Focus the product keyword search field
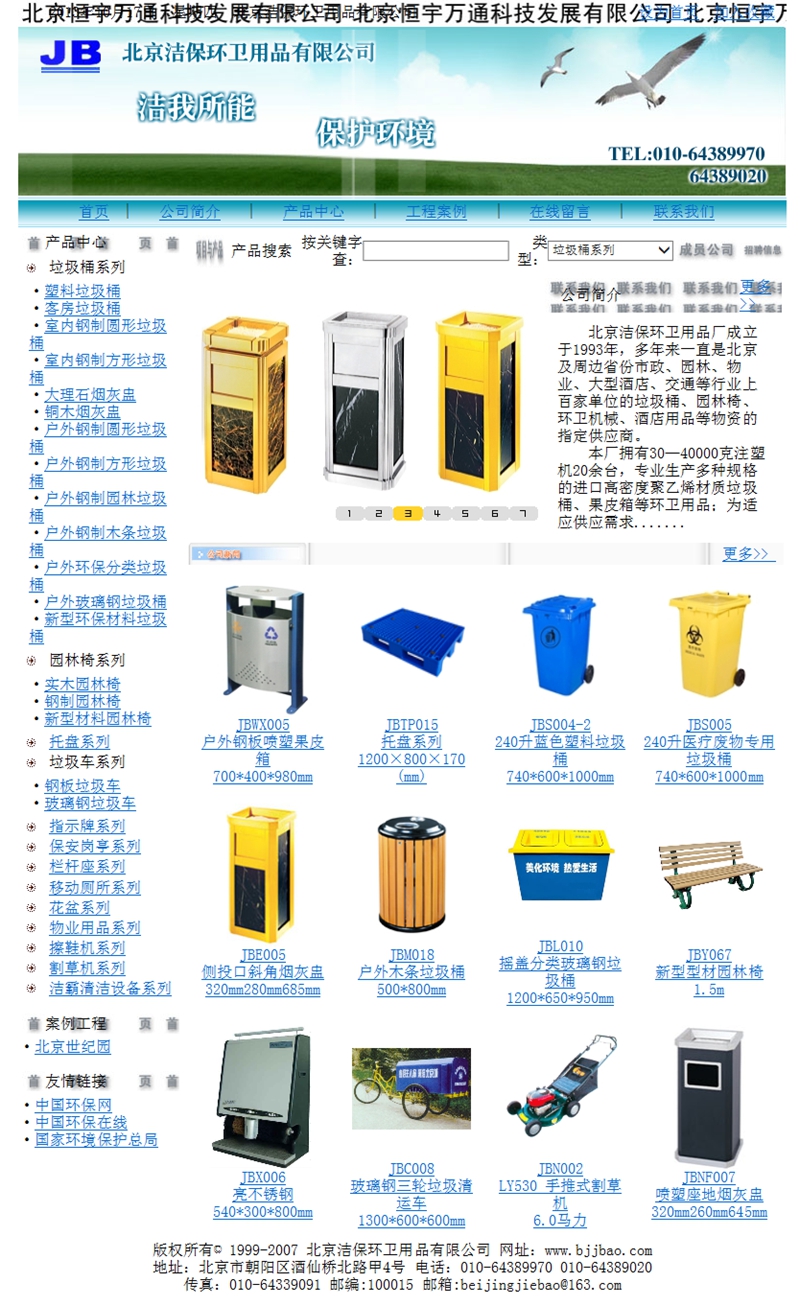 435,251
